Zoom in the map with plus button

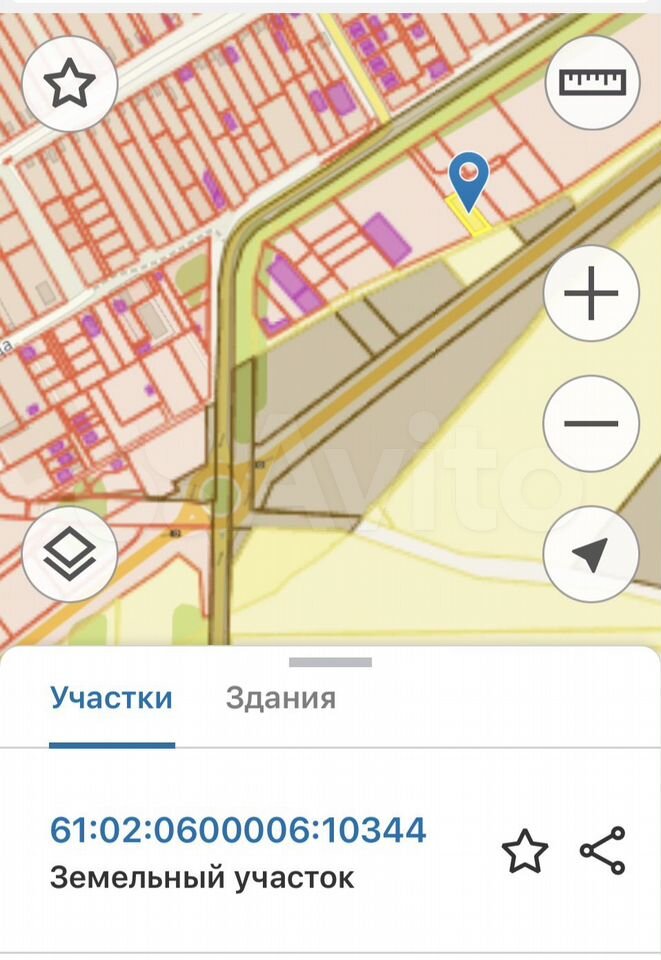[x=591, y=296]
